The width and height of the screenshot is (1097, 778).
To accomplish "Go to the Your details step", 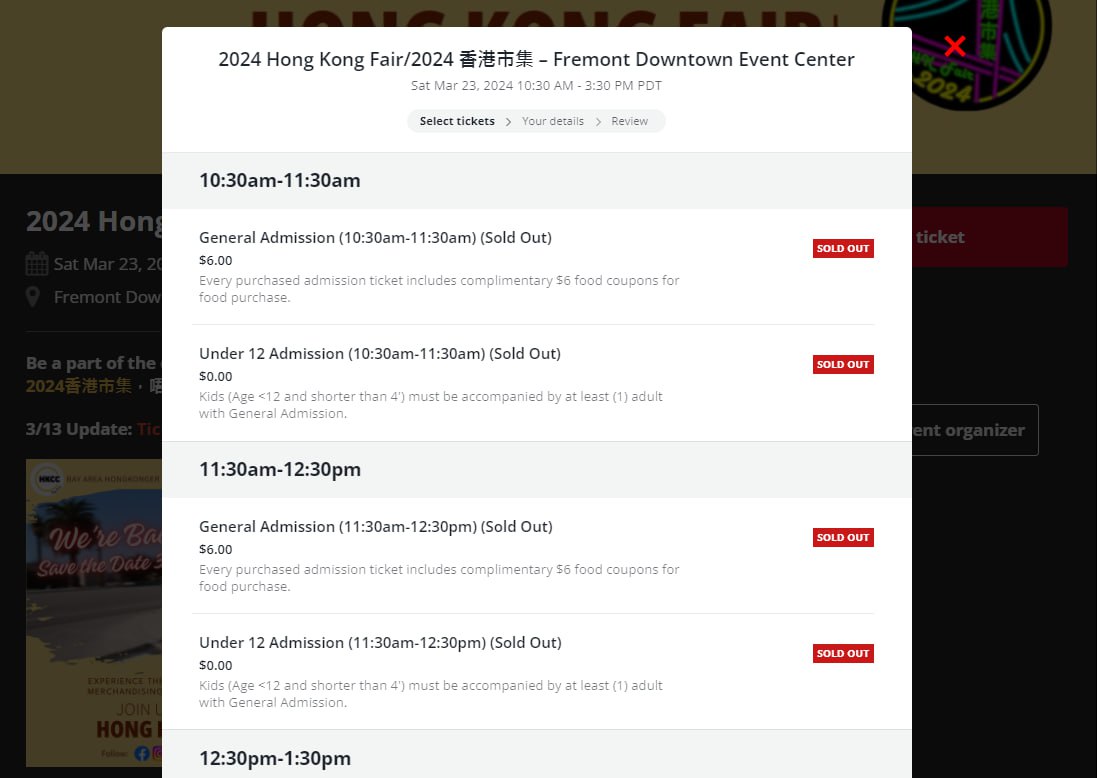I will click(552, 121).
